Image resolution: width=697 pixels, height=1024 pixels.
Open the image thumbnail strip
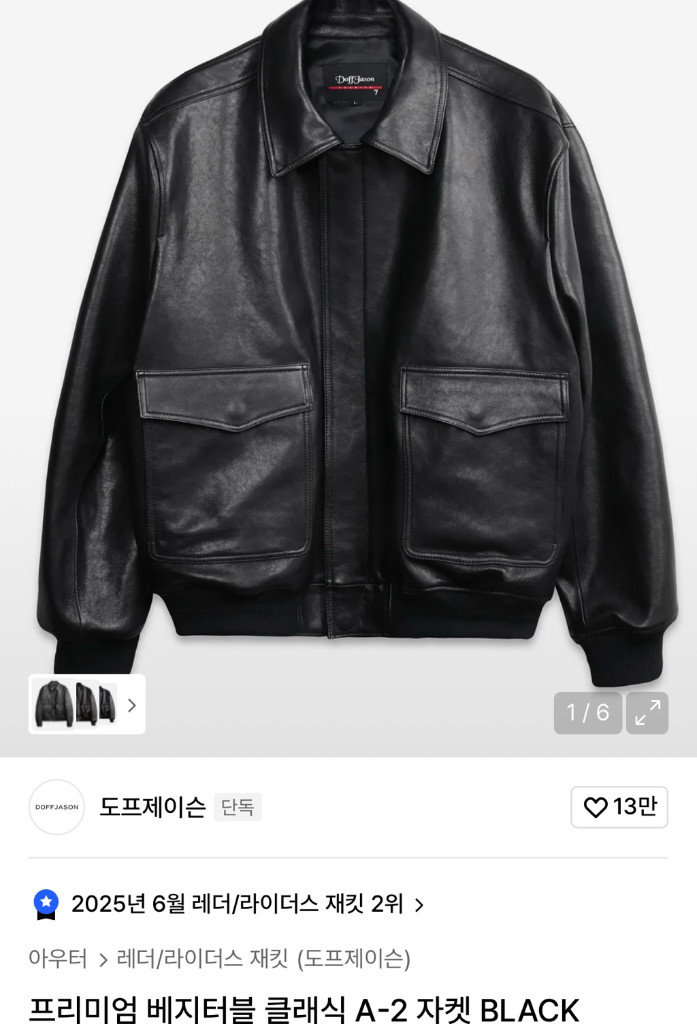(87, 705)
